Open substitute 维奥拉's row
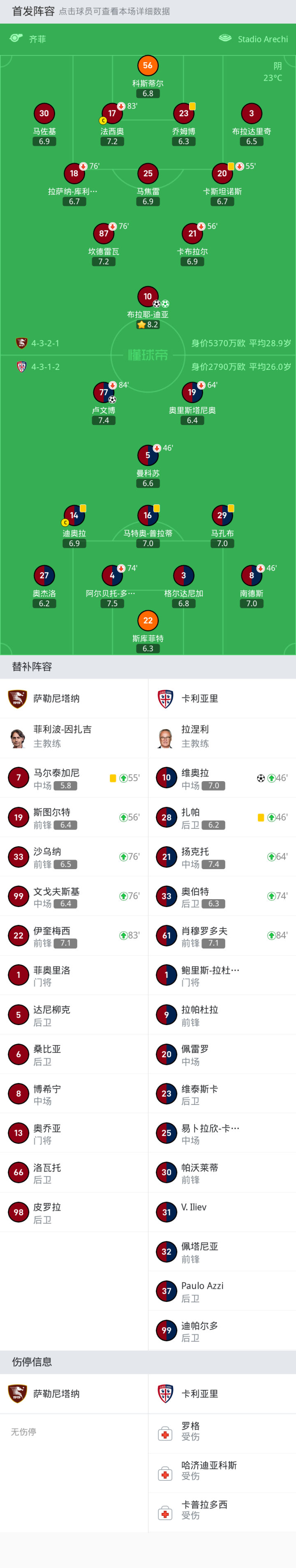Screen dimensions: 296x1568 pyautogui.click(x=222, y=778)
